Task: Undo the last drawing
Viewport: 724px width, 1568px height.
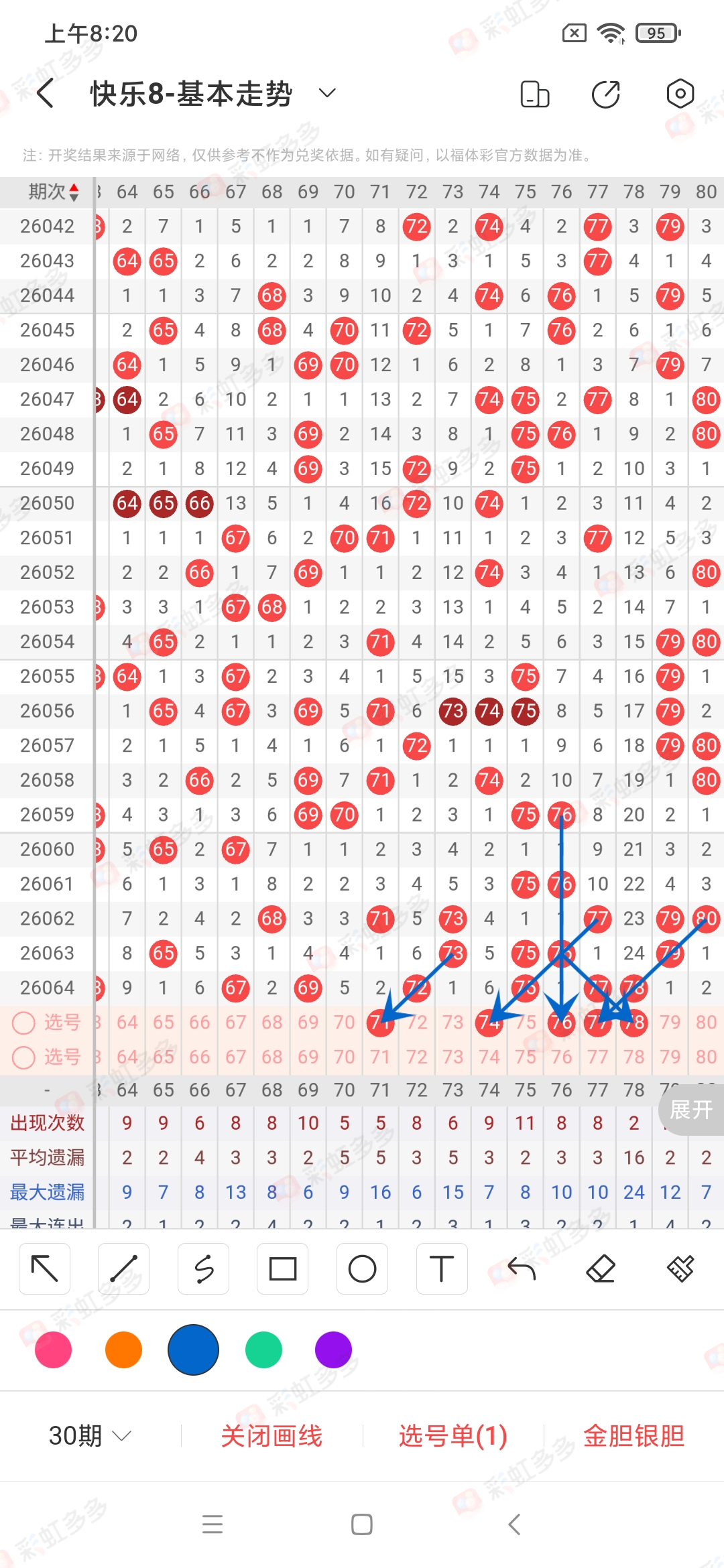Action: click(521, 1268)
